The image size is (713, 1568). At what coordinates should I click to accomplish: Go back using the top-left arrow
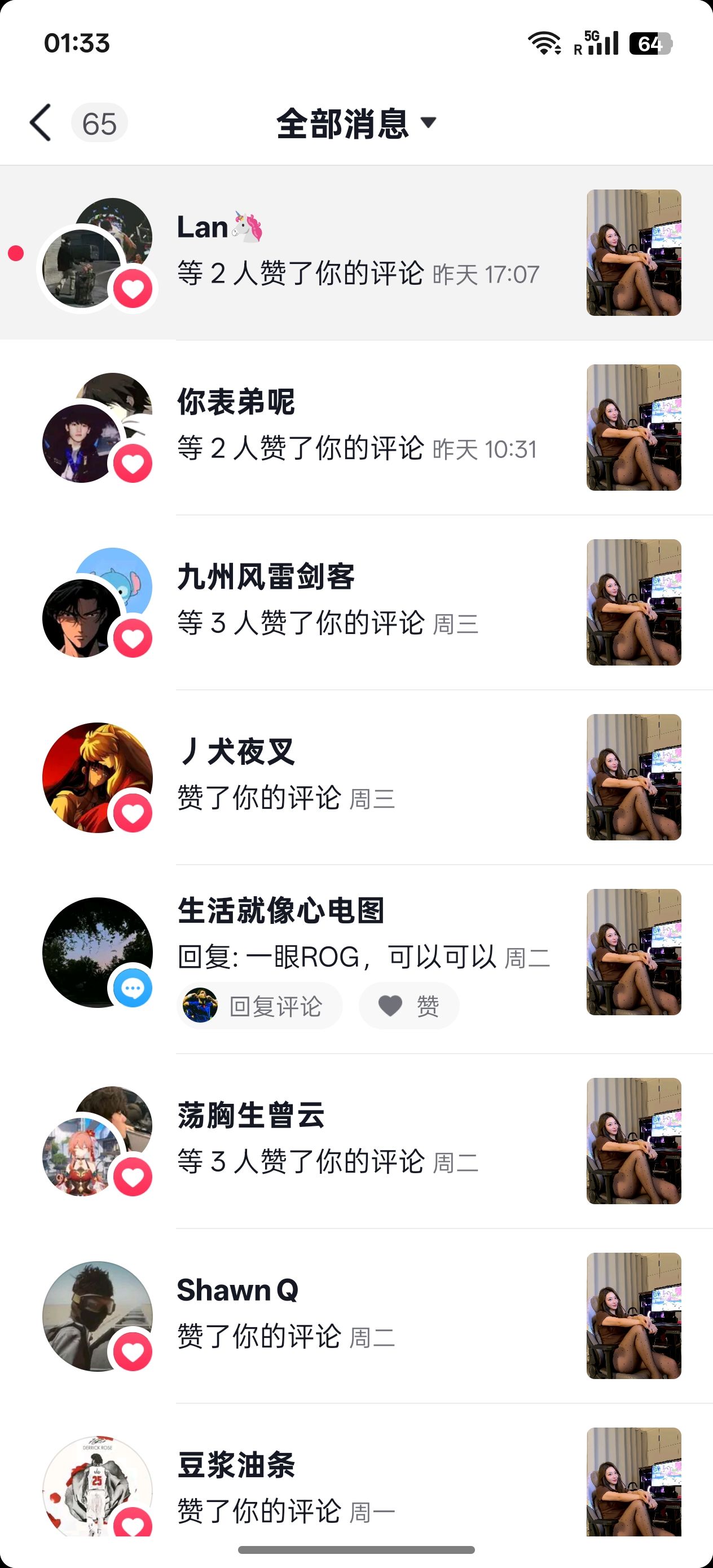41,123
